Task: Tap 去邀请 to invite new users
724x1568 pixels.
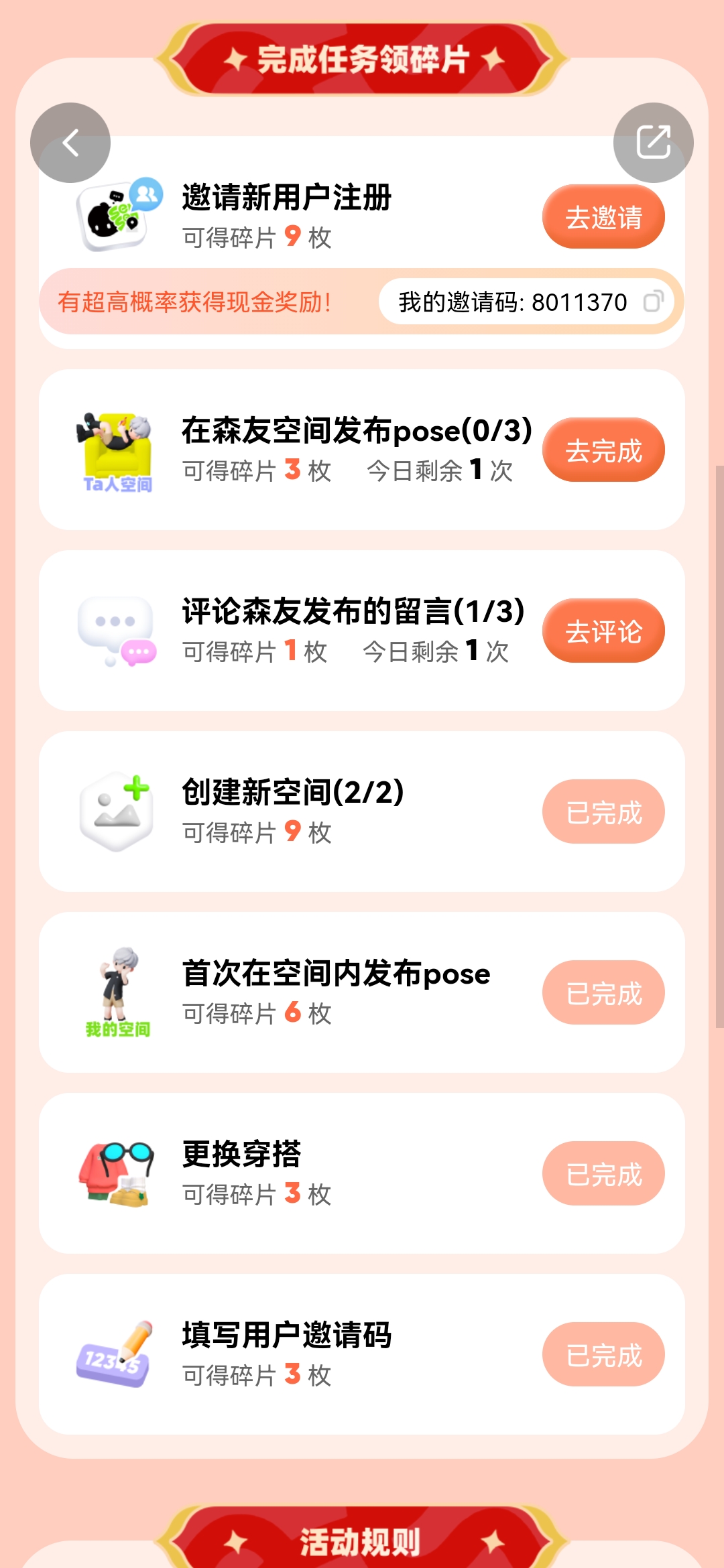Action: [603, 217]
